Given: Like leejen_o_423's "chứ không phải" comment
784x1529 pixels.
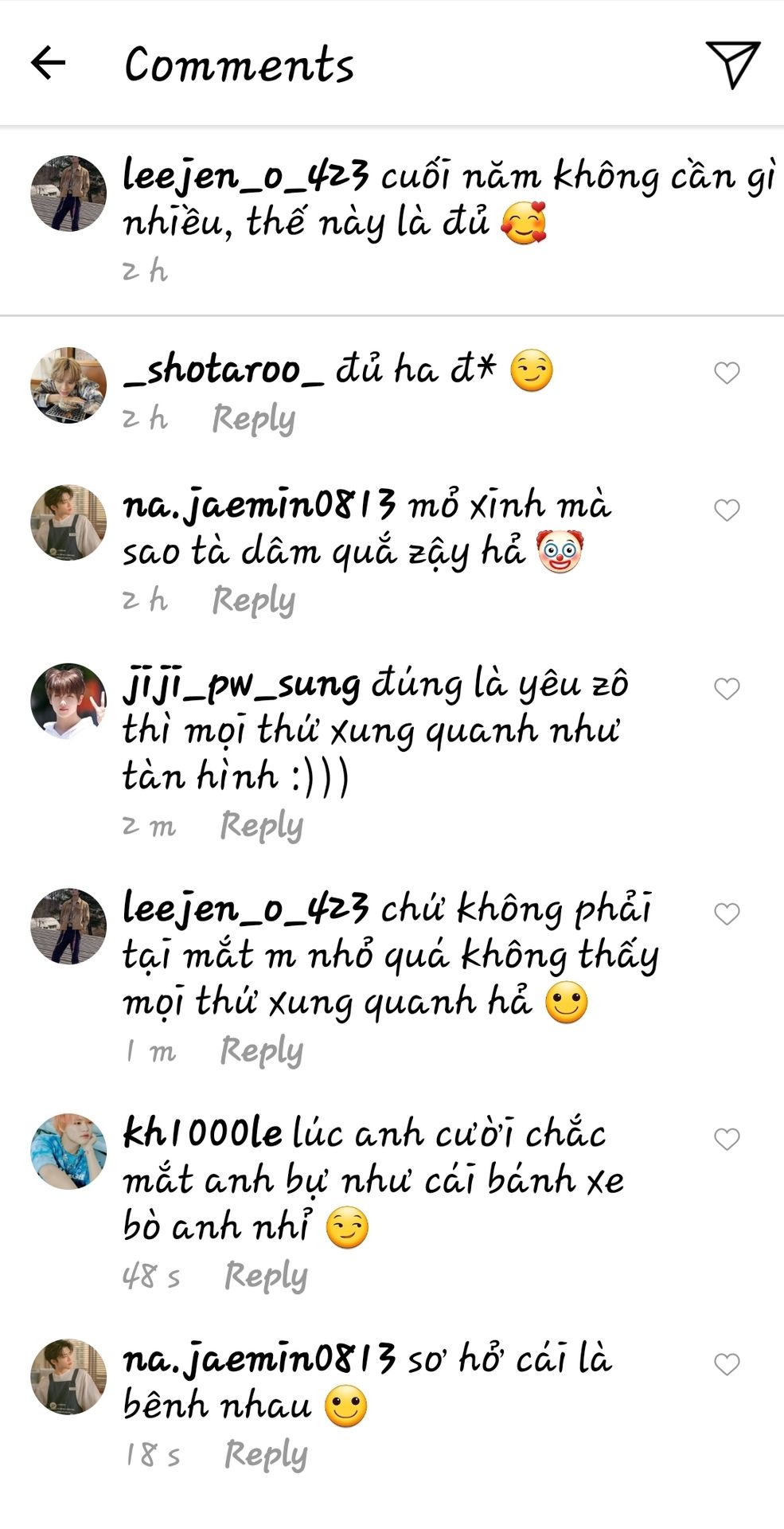Looking at the screenshot, I should click(x=726, y=913).
